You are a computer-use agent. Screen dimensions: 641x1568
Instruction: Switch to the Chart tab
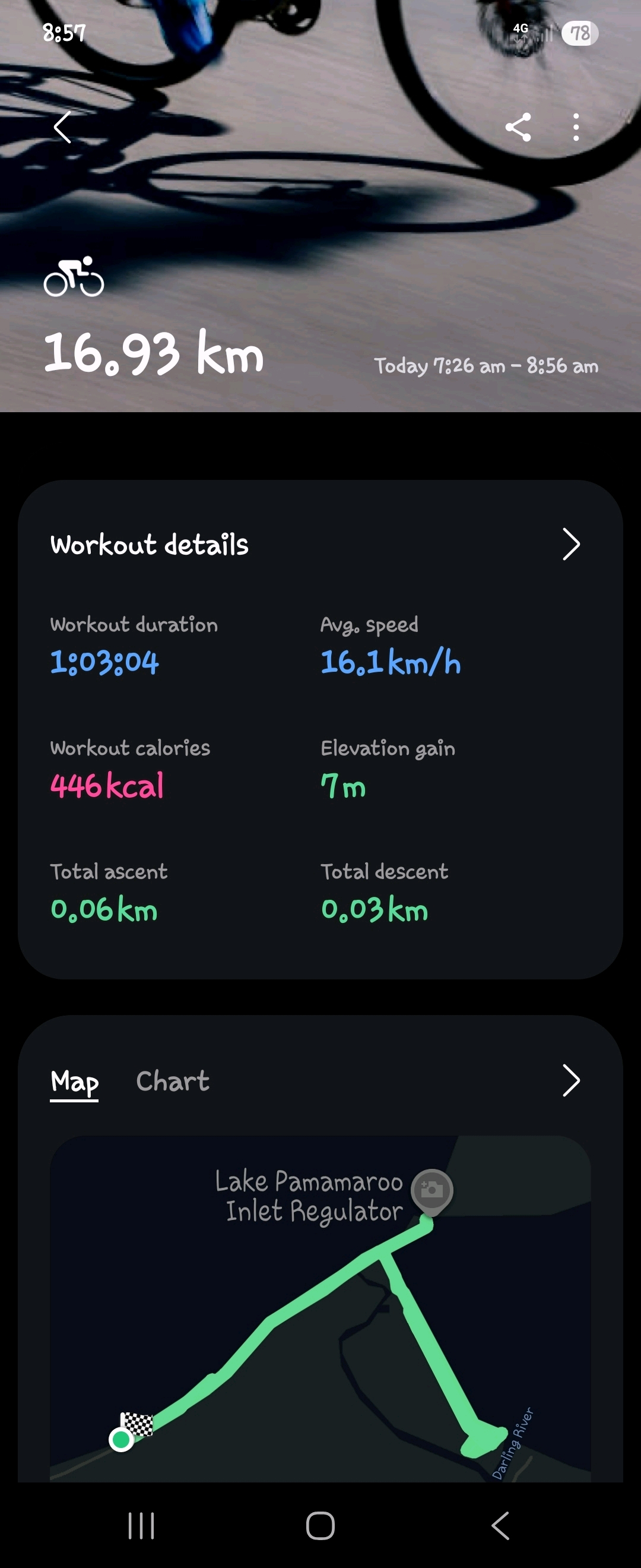pos(173,1082)
